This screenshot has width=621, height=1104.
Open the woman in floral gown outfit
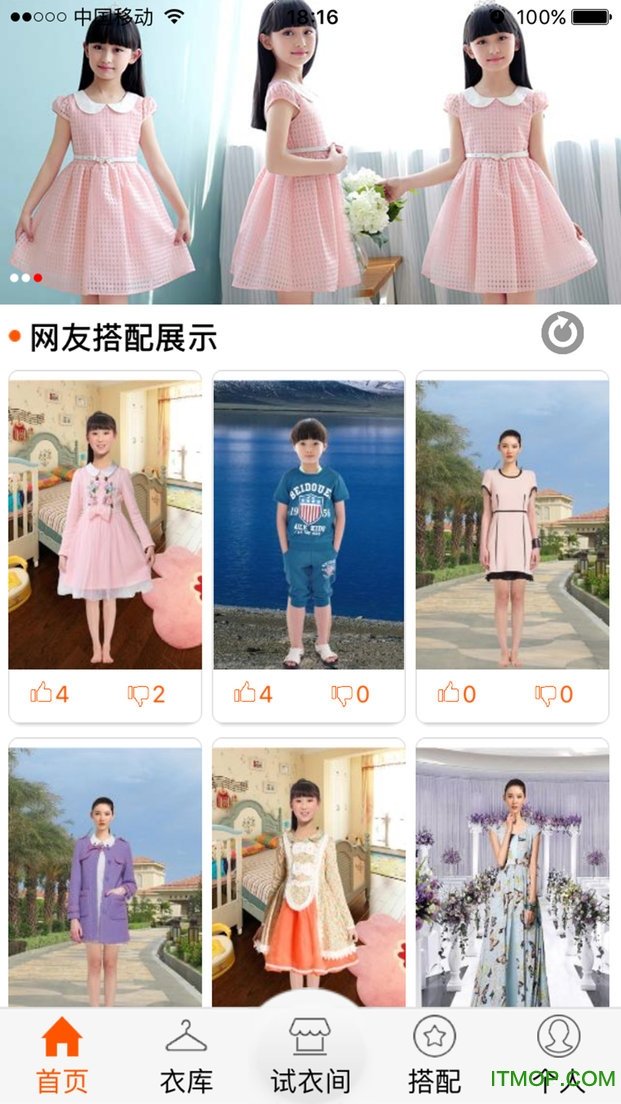point(512,875)
